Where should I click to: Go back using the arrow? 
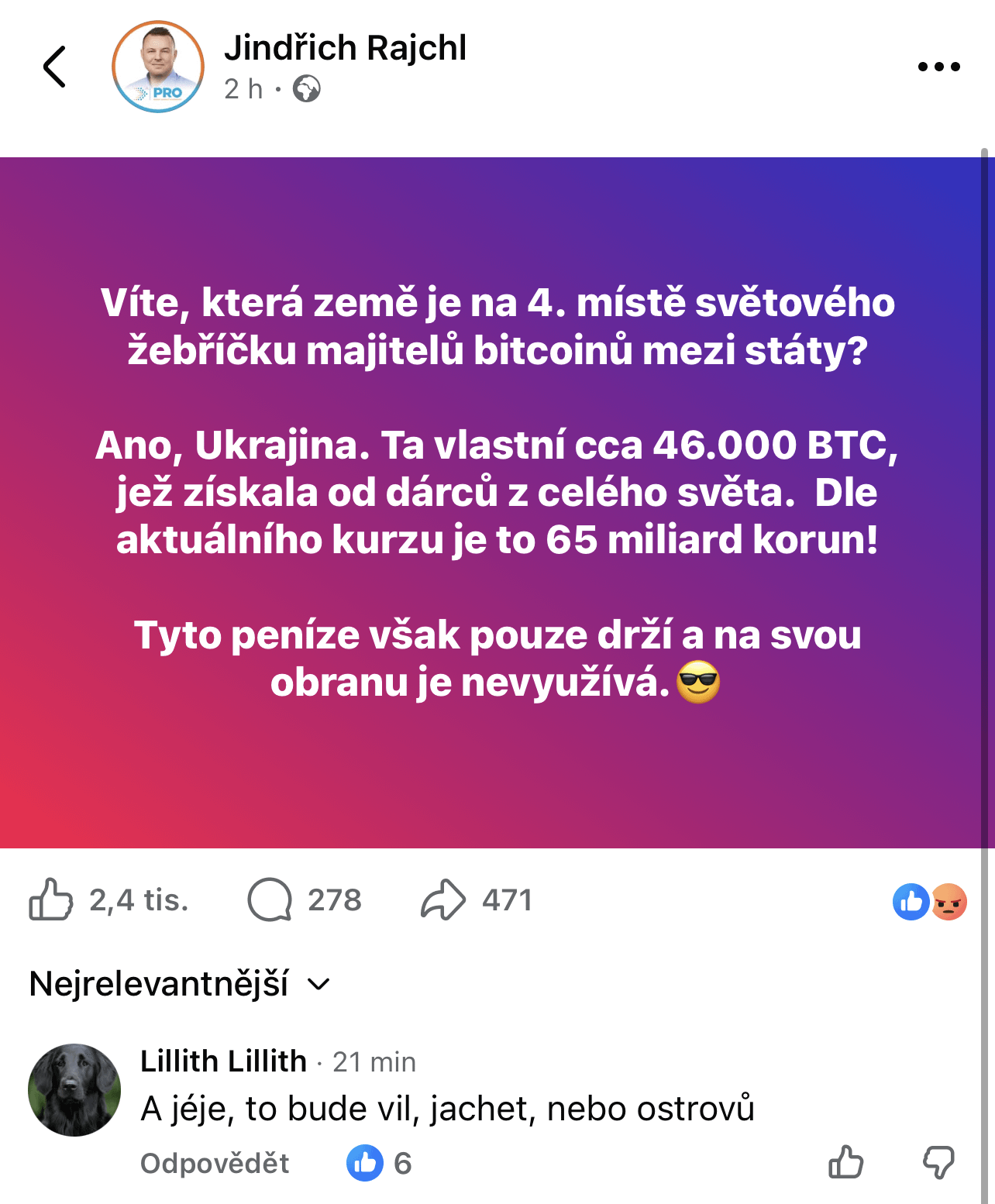54,67
